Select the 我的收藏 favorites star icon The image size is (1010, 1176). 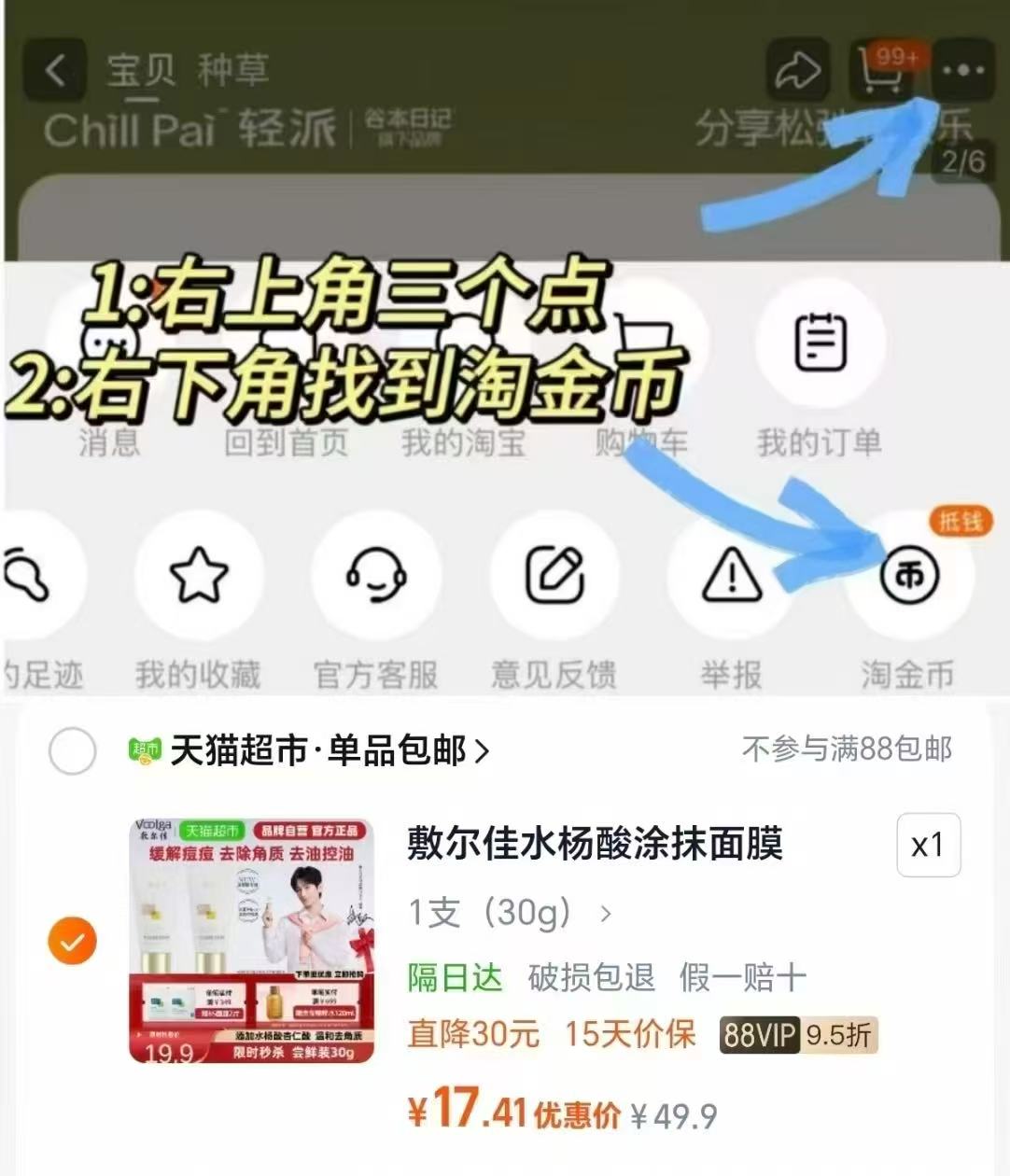coord(198,577)
